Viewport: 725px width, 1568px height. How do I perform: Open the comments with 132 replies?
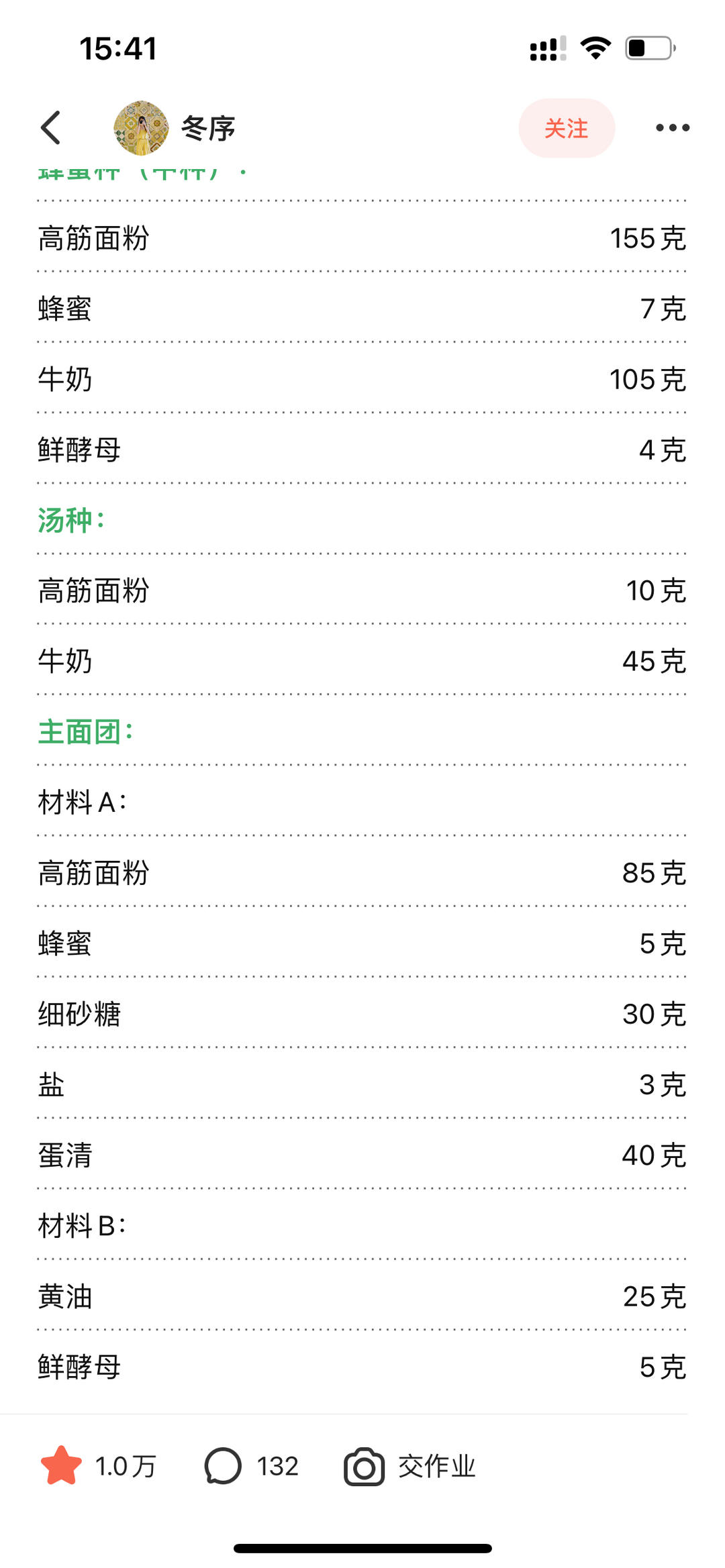click(x=224, y=1466)
